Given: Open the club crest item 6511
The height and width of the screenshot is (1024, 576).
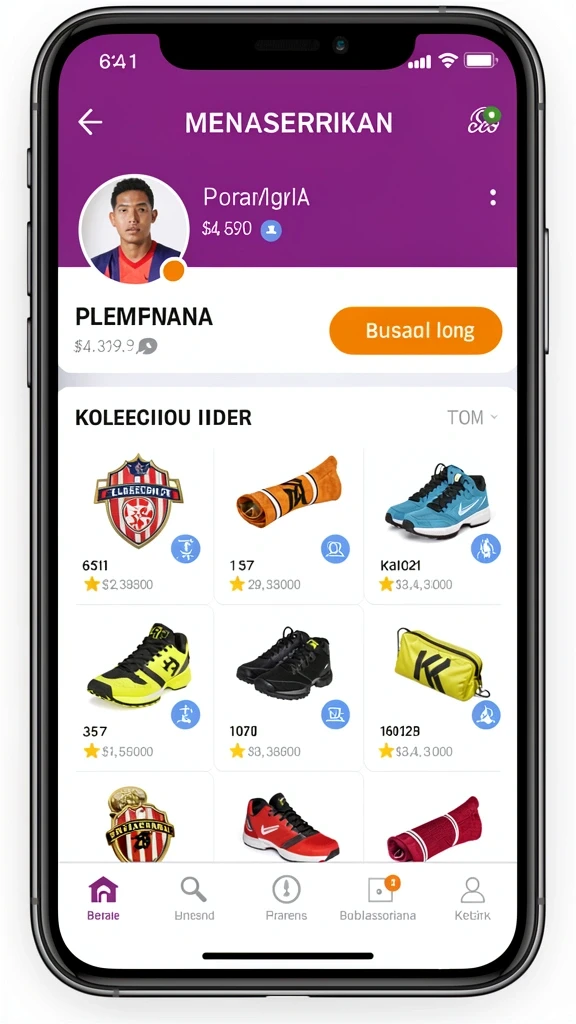Looking at the screenshot, I should 139,523.
